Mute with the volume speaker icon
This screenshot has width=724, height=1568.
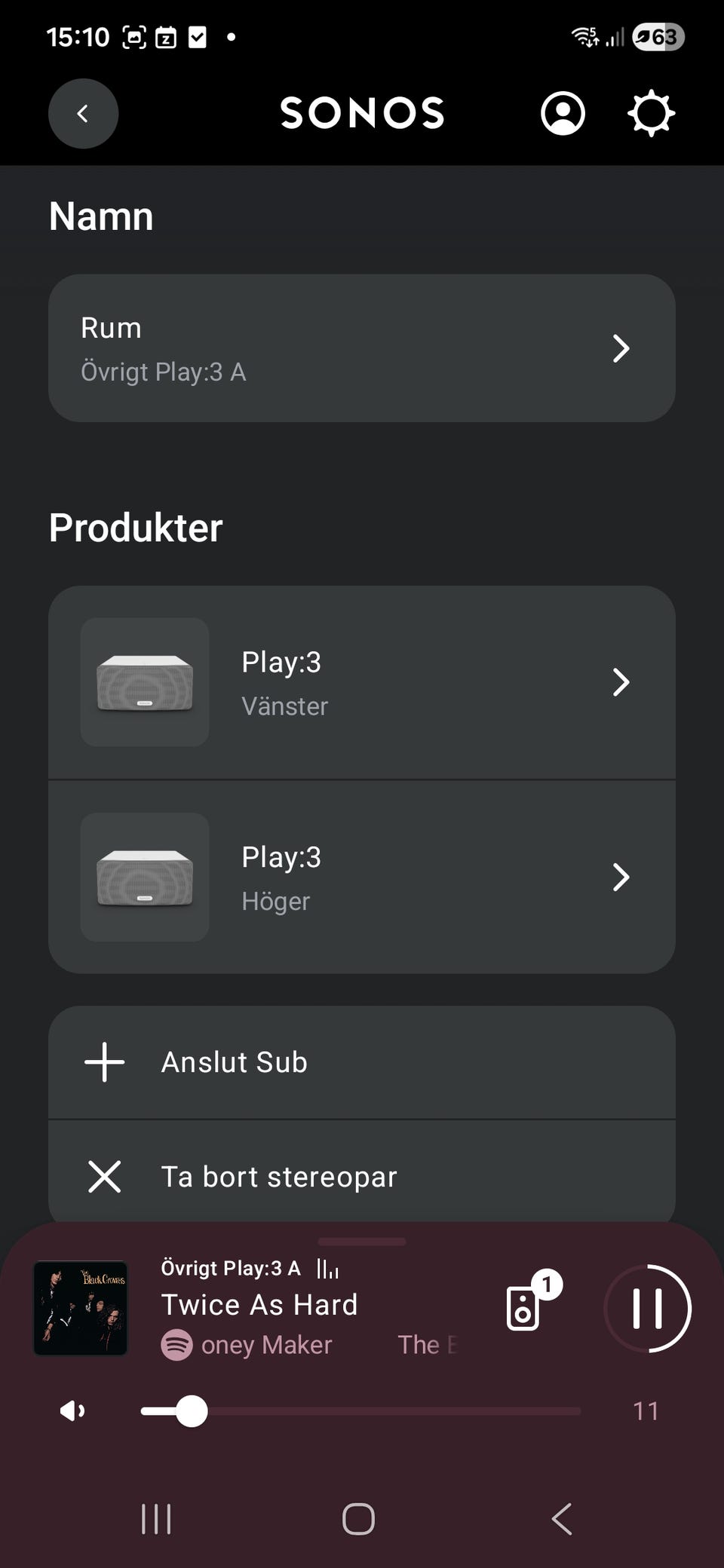coord(72,1410)
